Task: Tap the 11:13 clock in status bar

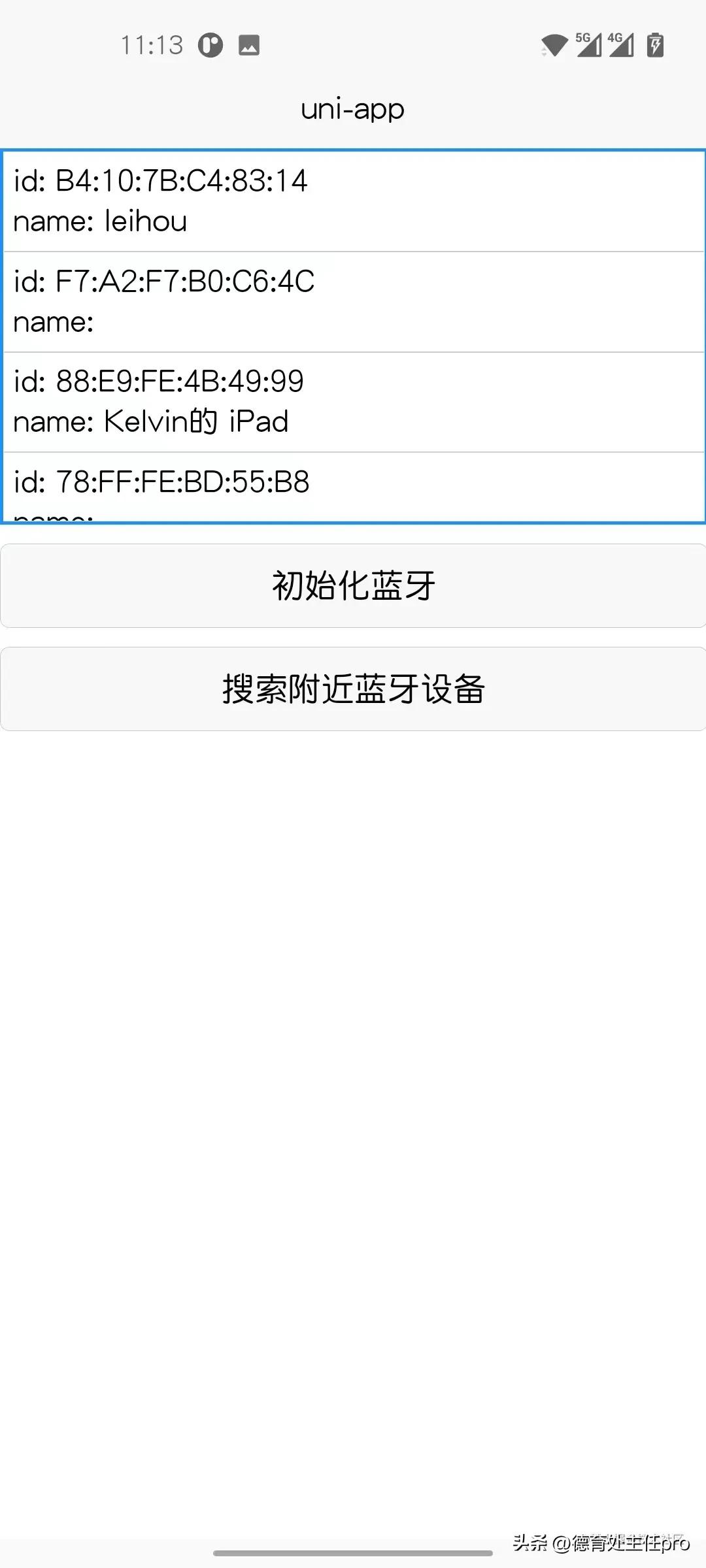Action: 152,44
